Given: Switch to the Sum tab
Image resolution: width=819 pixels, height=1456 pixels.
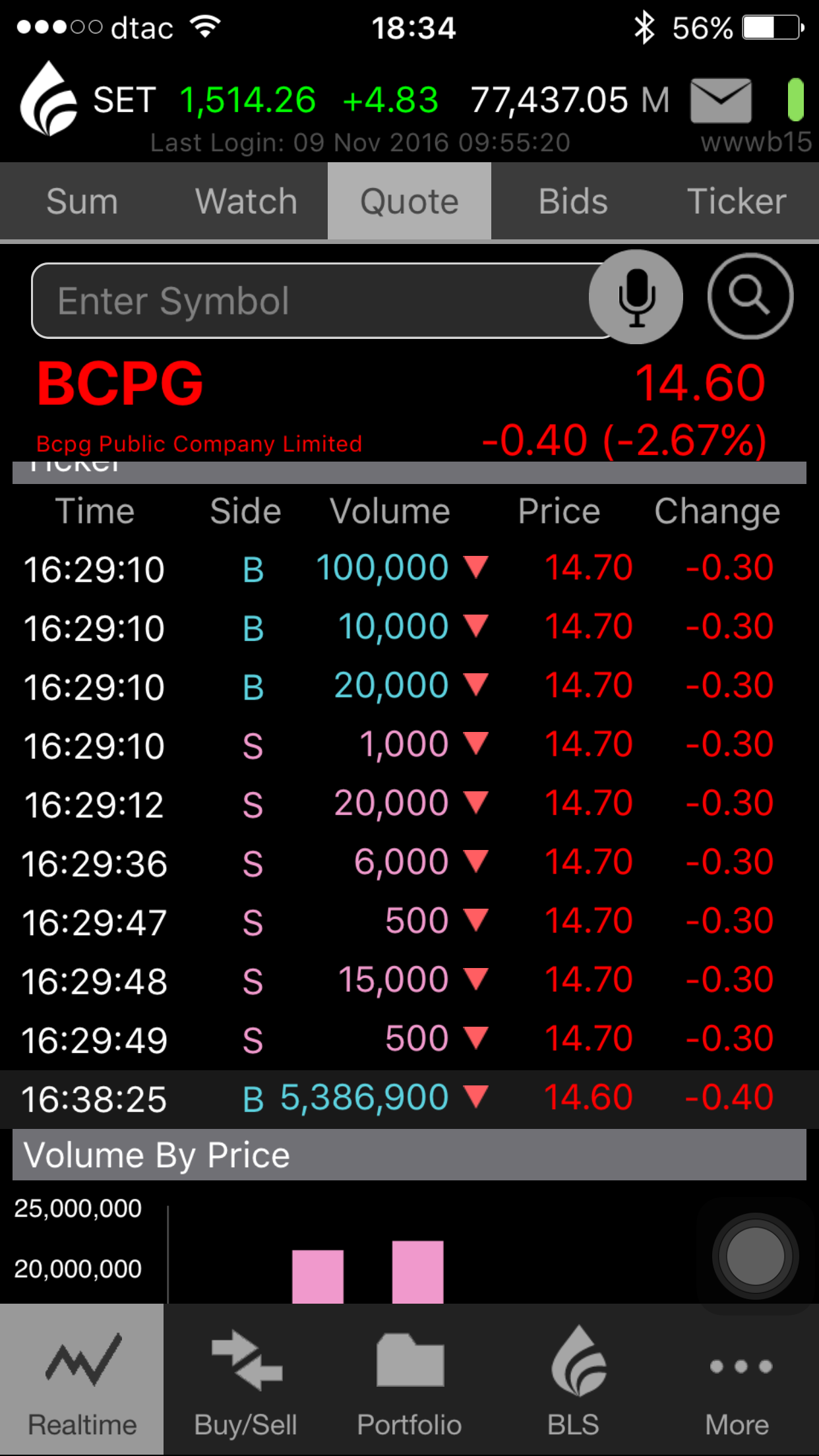Looking at the screenshot, I should 82,201.
